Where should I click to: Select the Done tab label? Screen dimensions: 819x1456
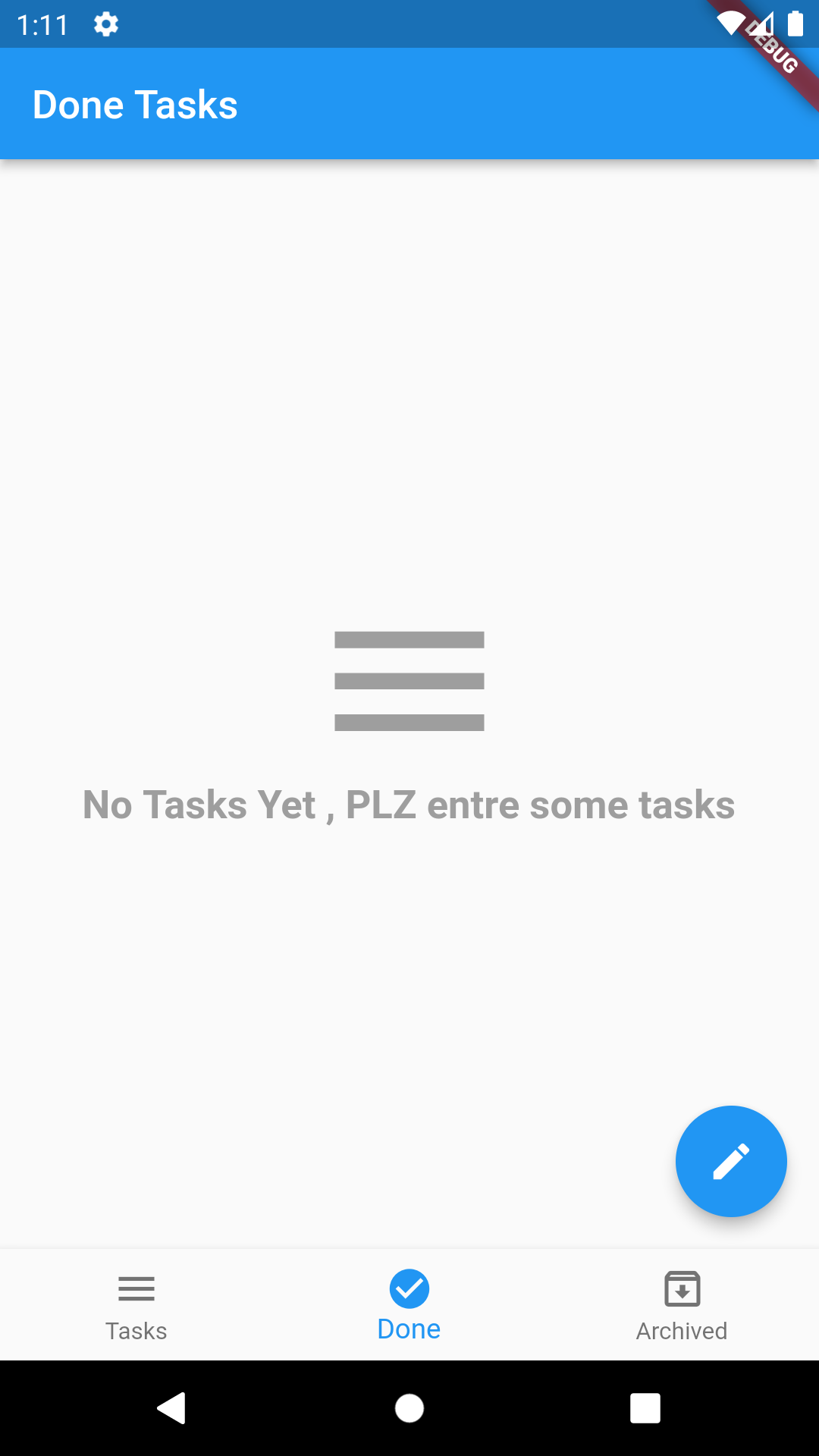click(x=409, y=1330)
